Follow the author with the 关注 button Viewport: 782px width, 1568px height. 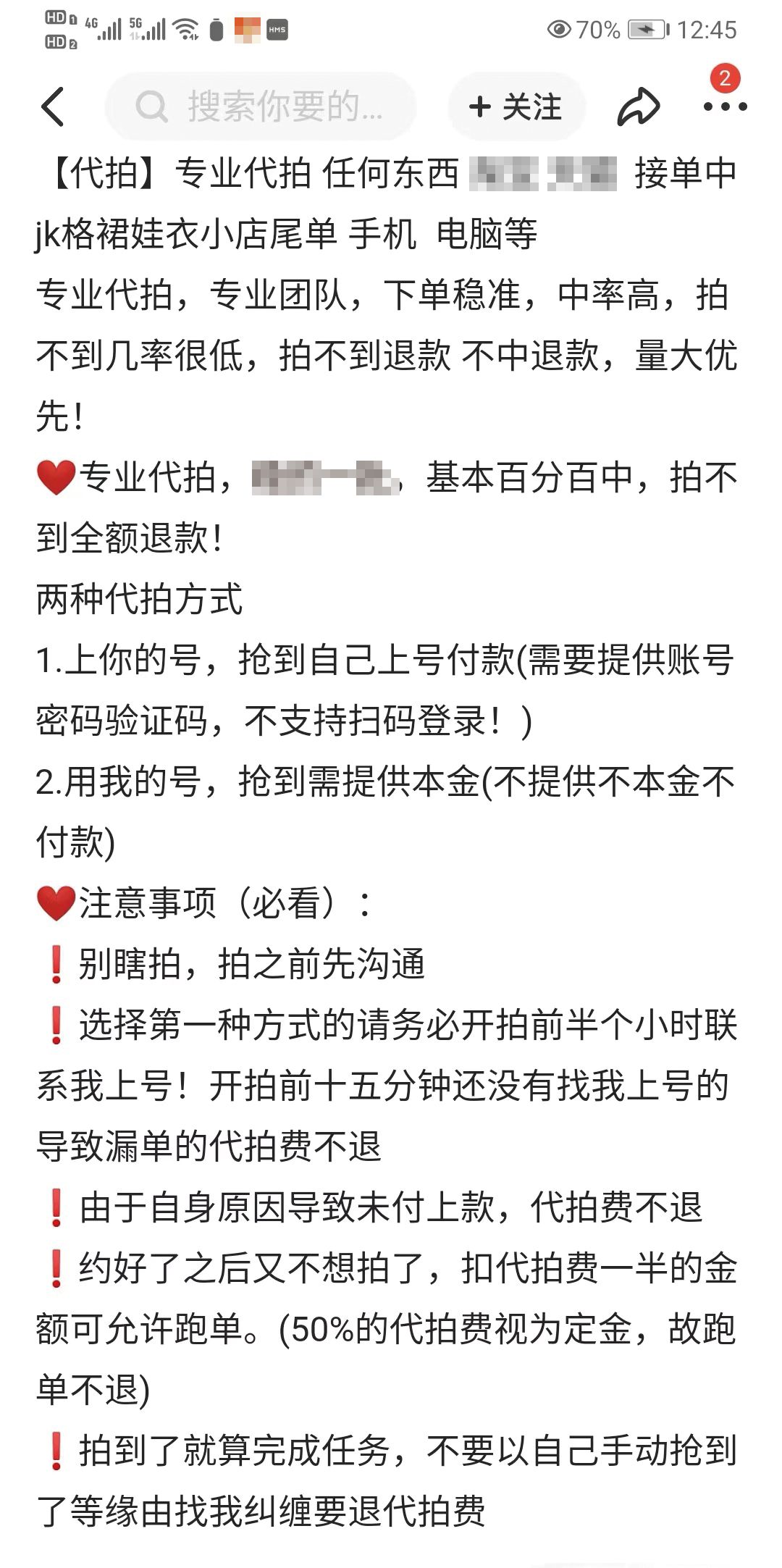516,107
